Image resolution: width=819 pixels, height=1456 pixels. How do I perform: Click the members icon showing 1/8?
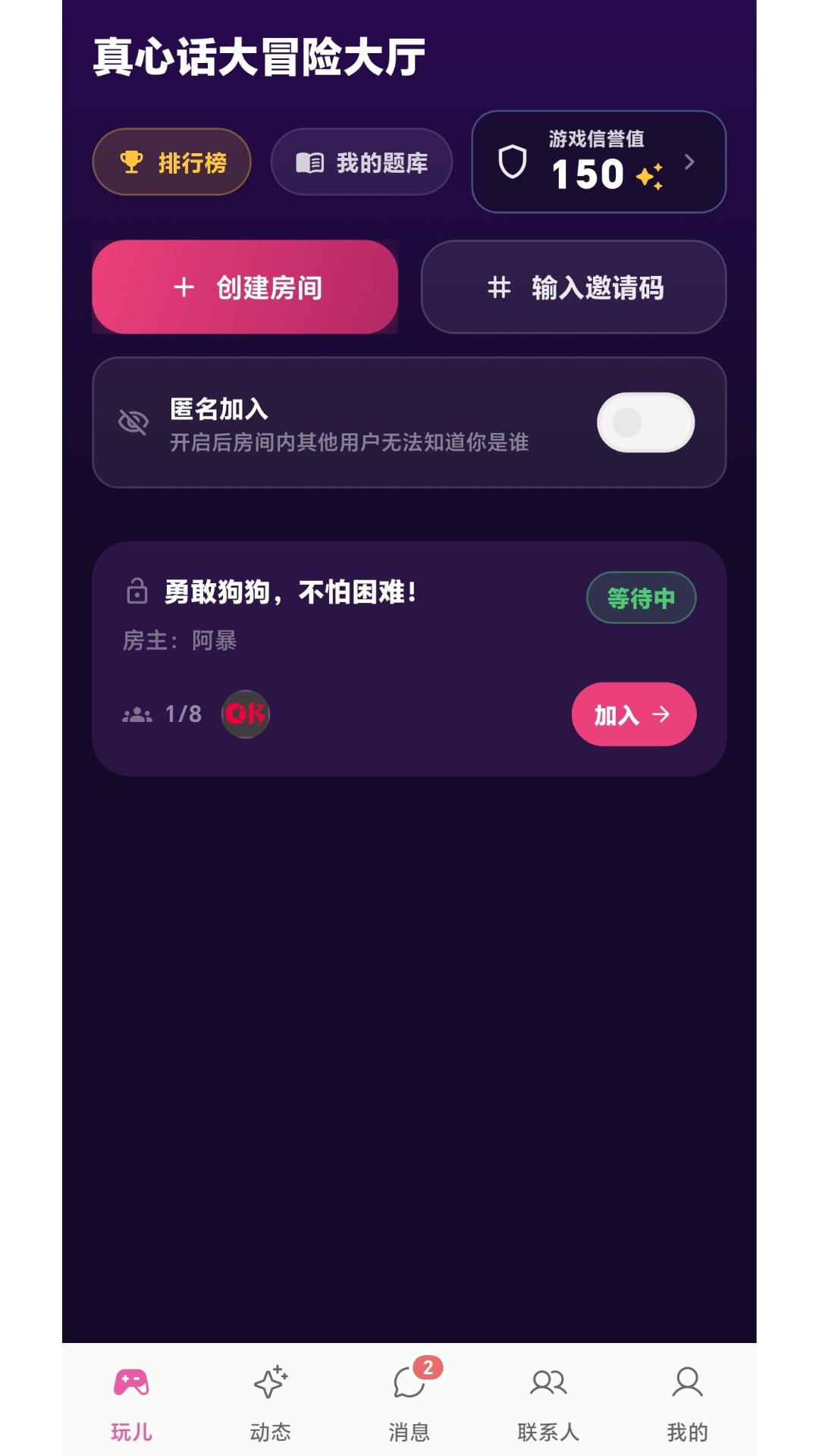(x=137, y=713)
